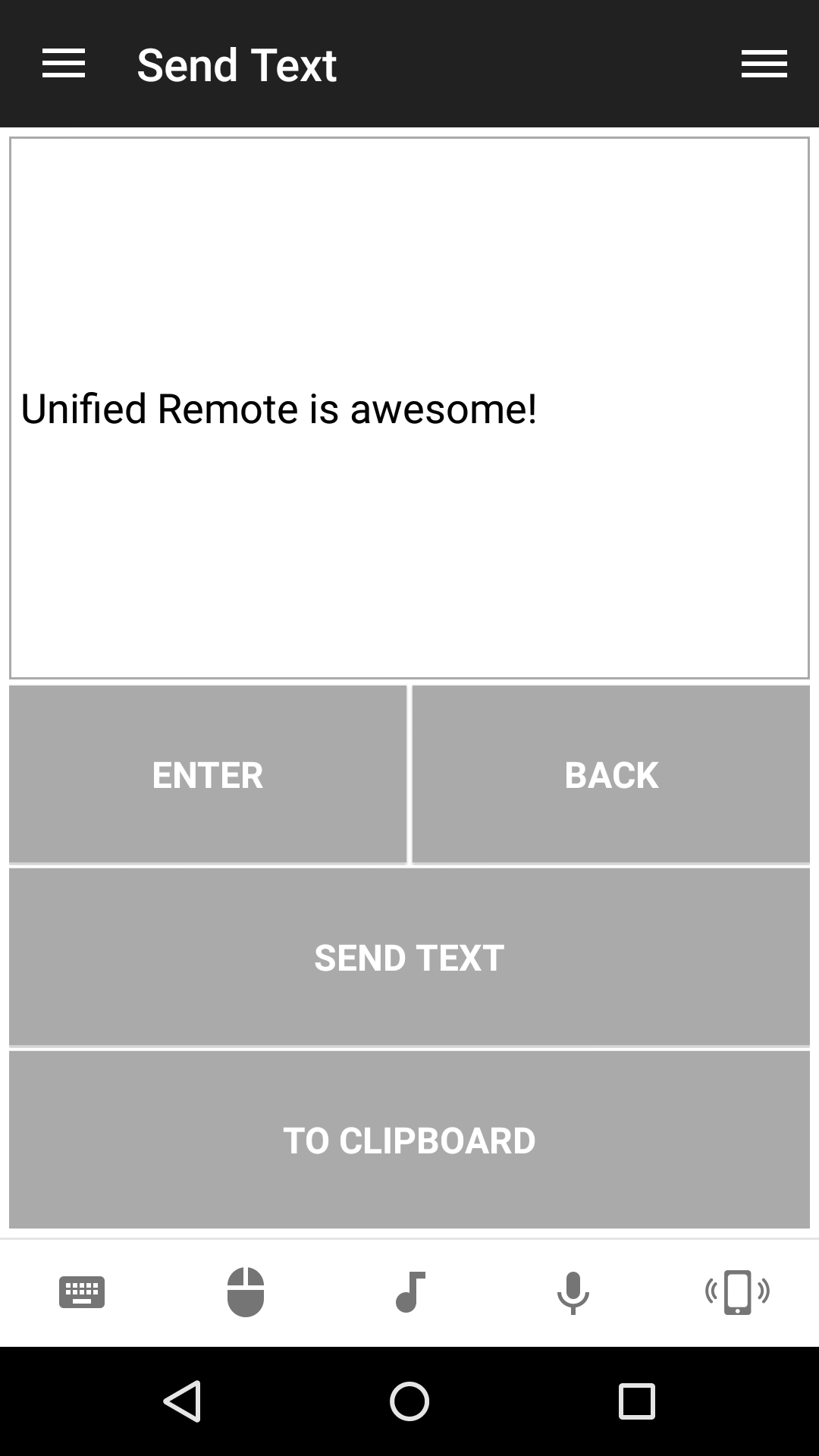Viewport: 819px width, 1456px height.
Task: Go to the home screen
Action: pos(409,1401)
